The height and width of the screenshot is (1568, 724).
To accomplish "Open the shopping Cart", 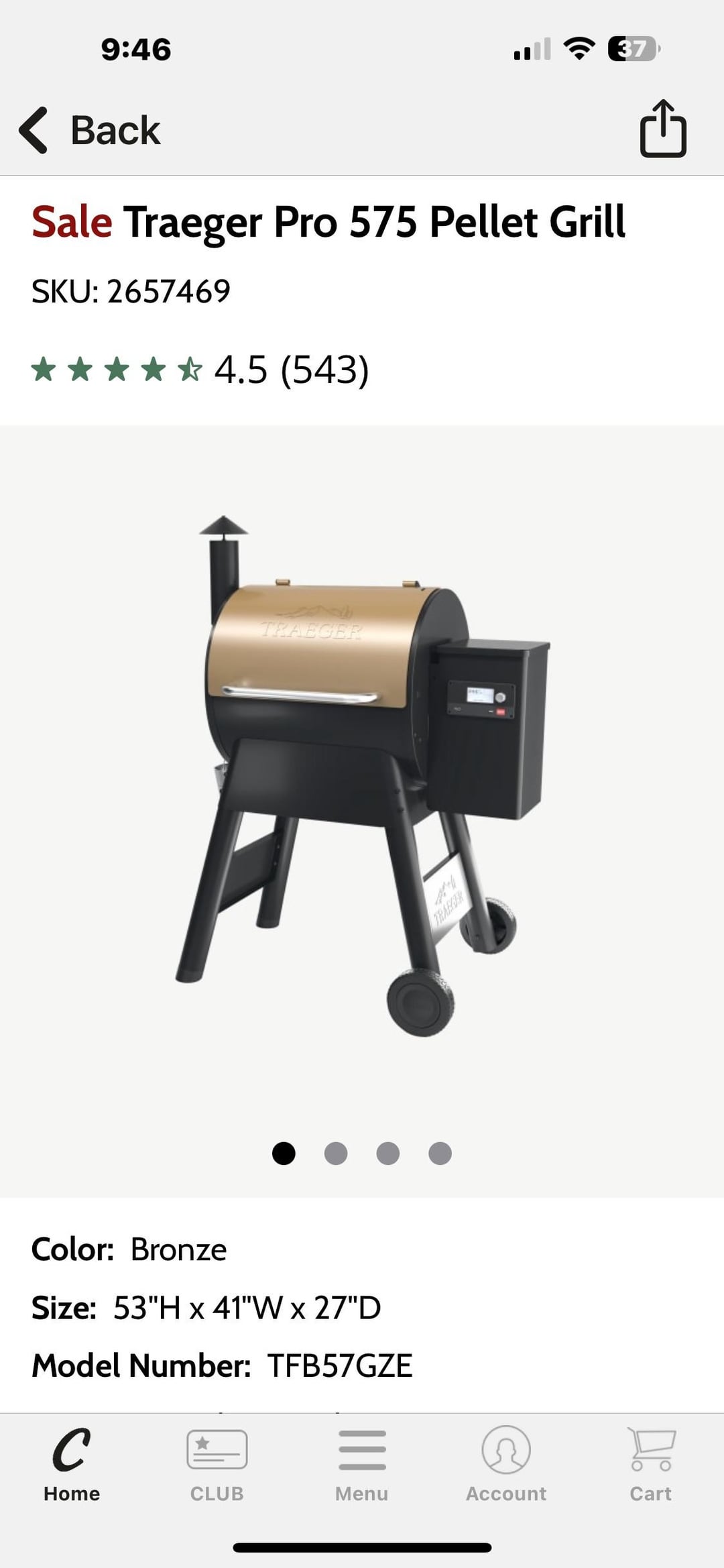I will point(650,1465).
